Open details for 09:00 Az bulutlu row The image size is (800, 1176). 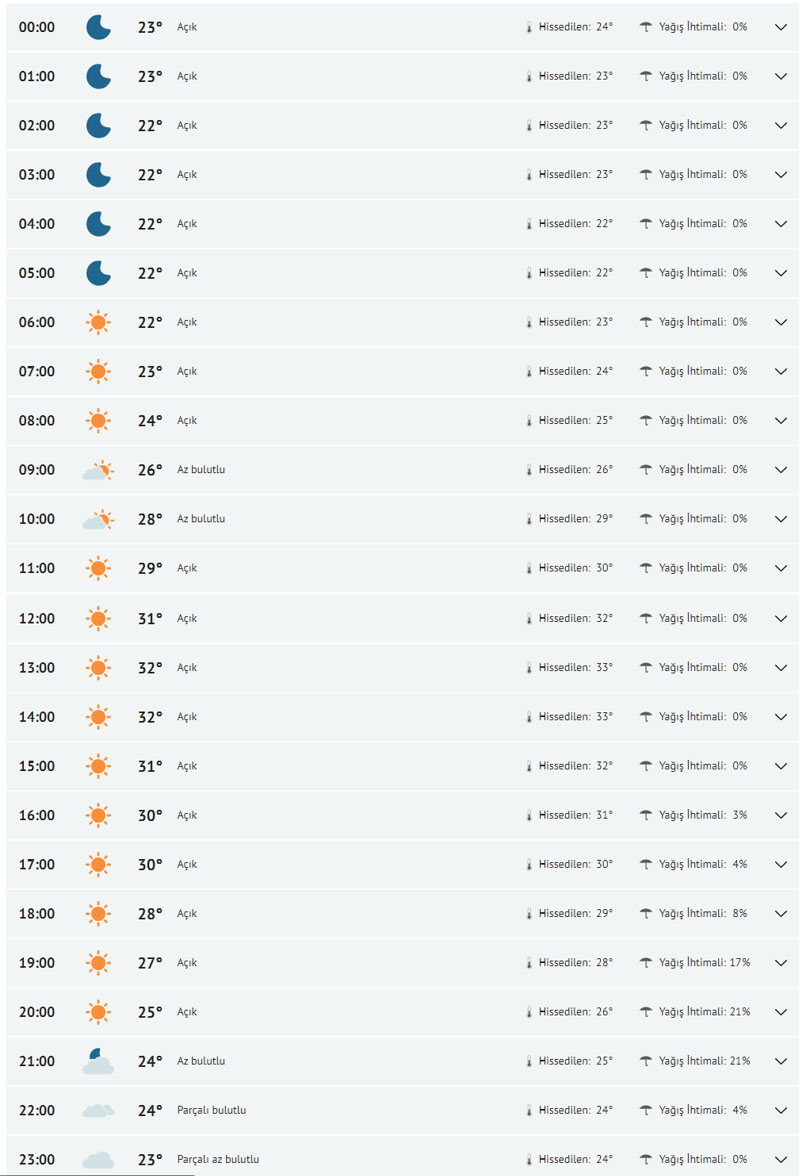click(x=781, y=469)
